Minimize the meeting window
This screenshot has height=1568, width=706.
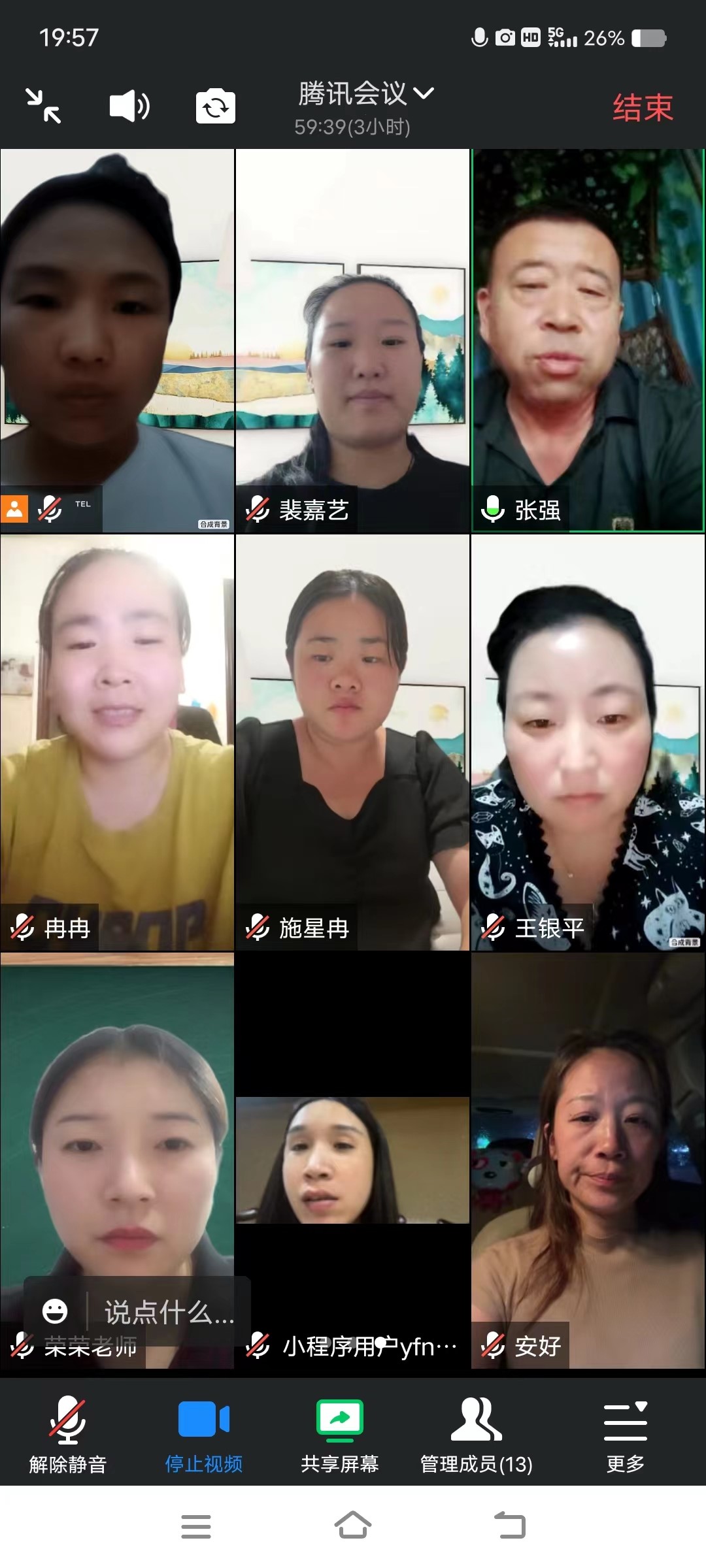43,106
